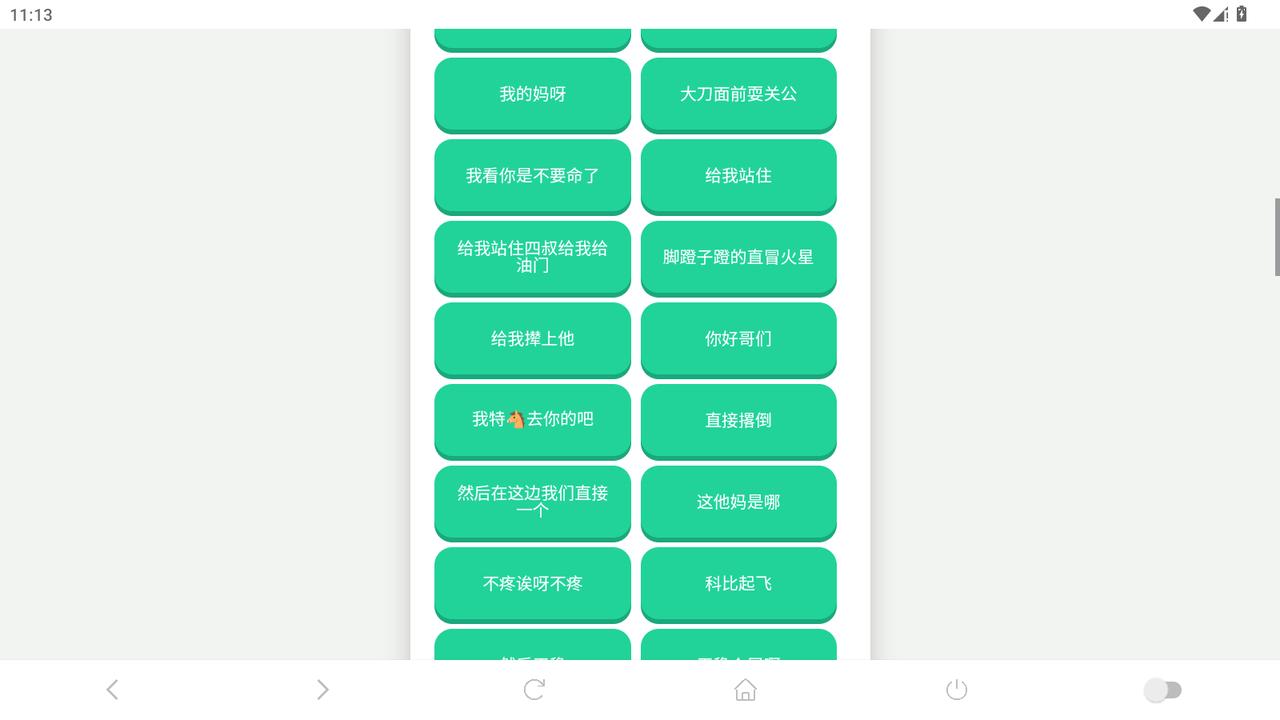This screenshot has height=720, width=1280.
Task: Play 给我站住四叔给我给油门 sound
Action: pos(532,257)
